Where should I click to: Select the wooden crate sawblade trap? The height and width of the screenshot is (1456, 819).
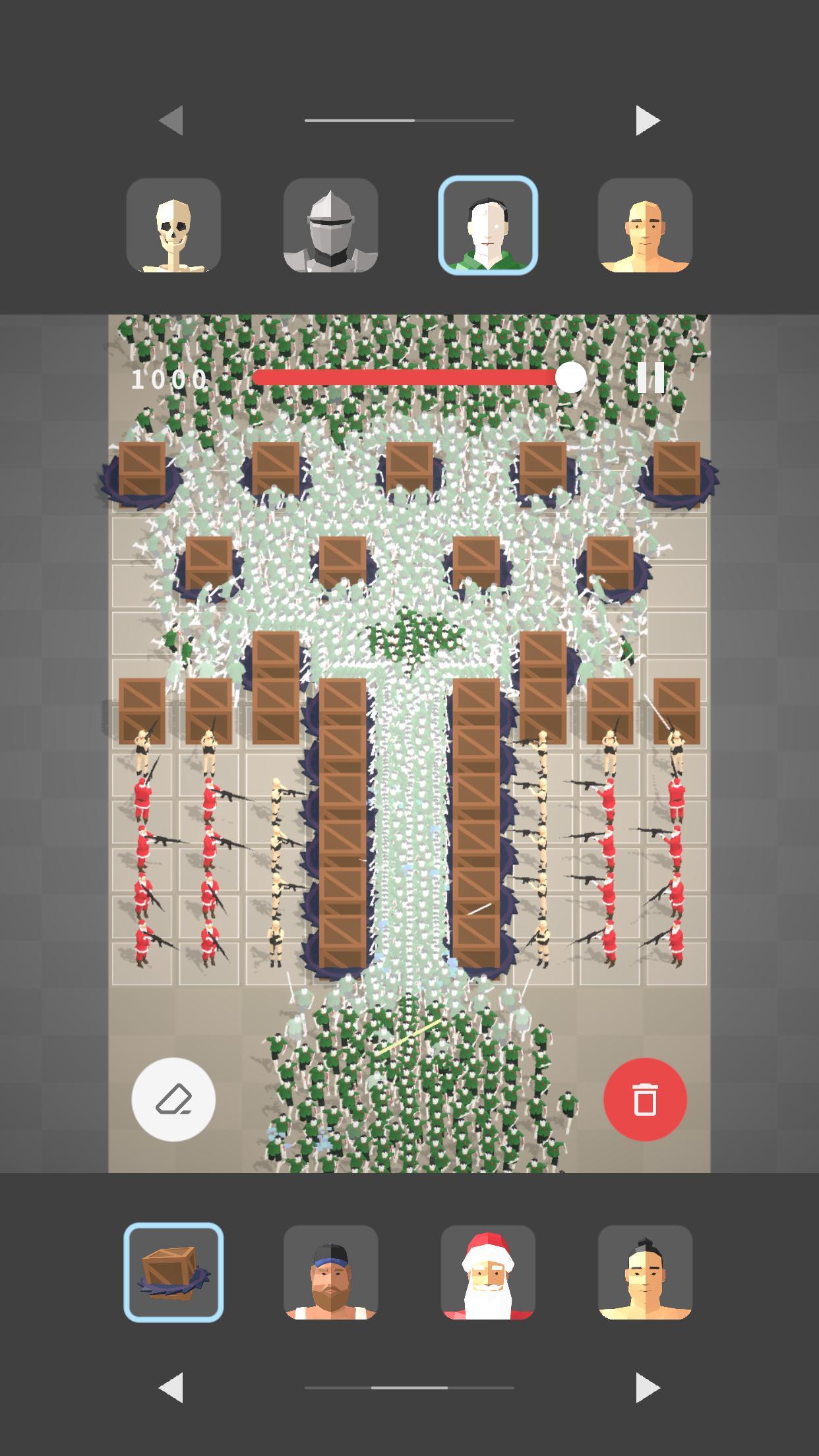pos(173,1272)
